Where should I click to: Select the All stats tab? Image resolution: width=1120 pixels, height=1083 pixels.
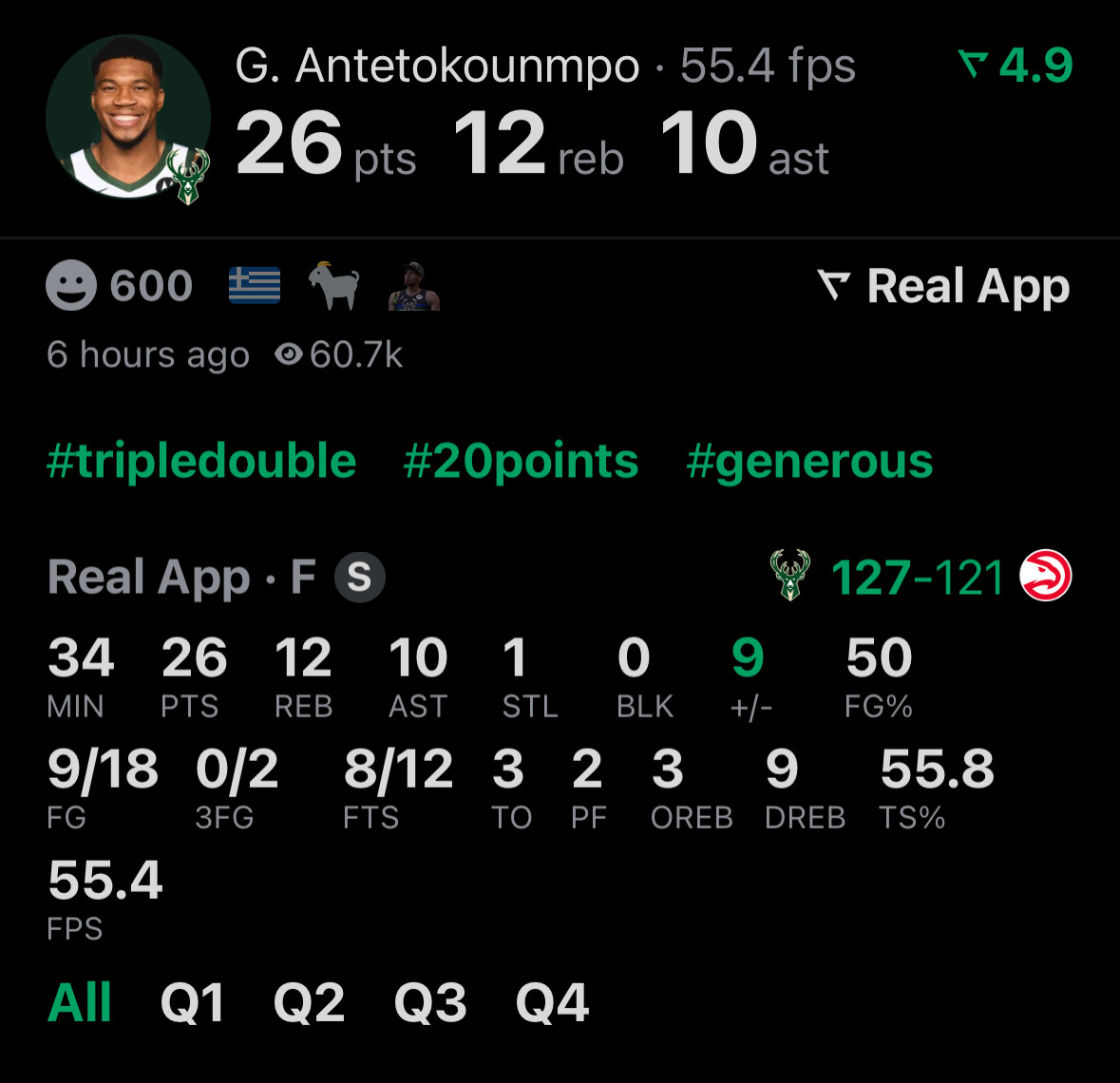[x=79, y=1002]
